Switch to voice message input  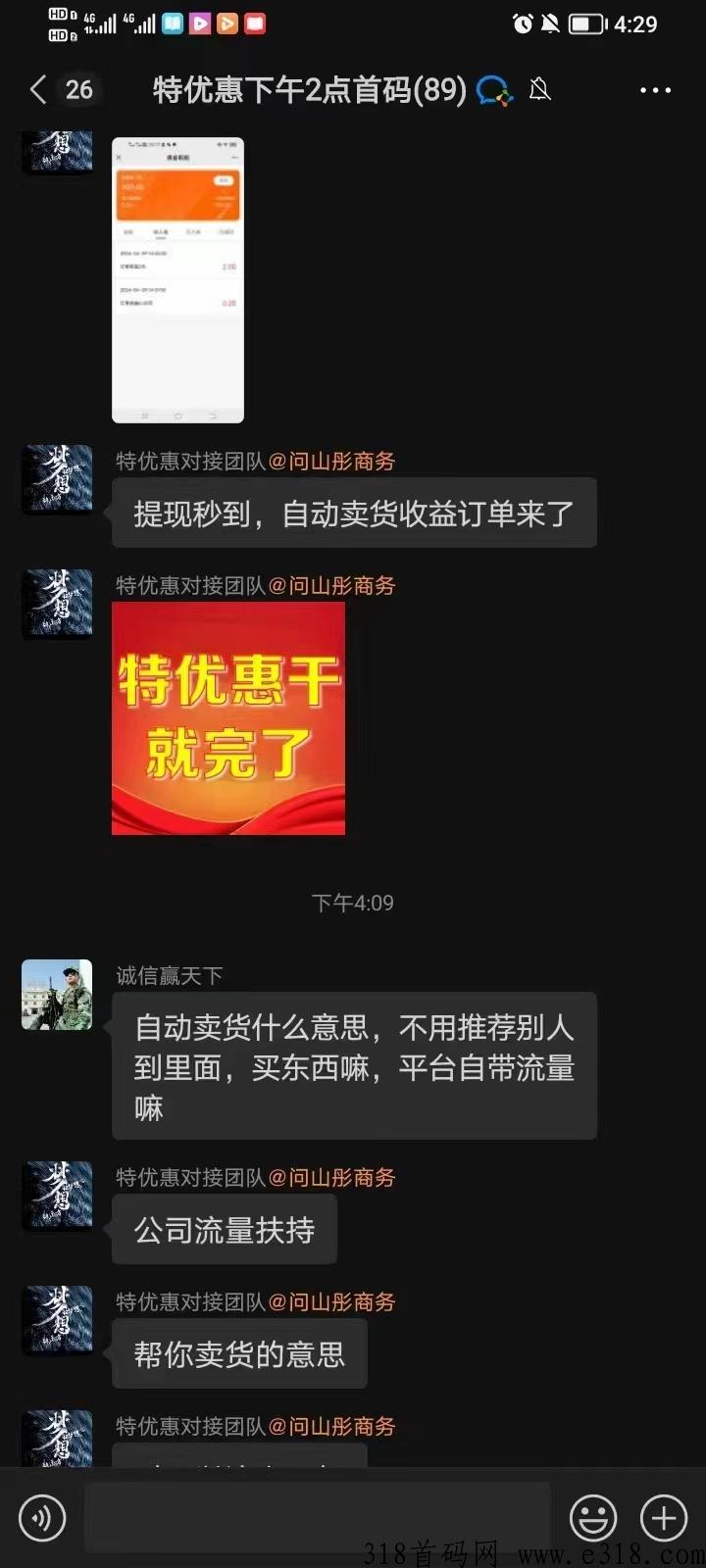42,1518
